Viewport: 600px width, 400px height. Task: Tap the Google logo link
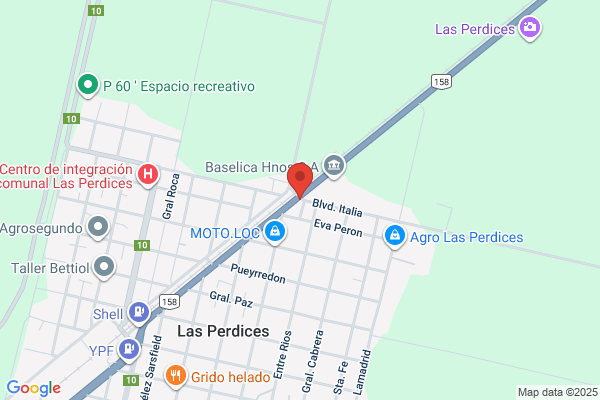(x=34, y=388)
